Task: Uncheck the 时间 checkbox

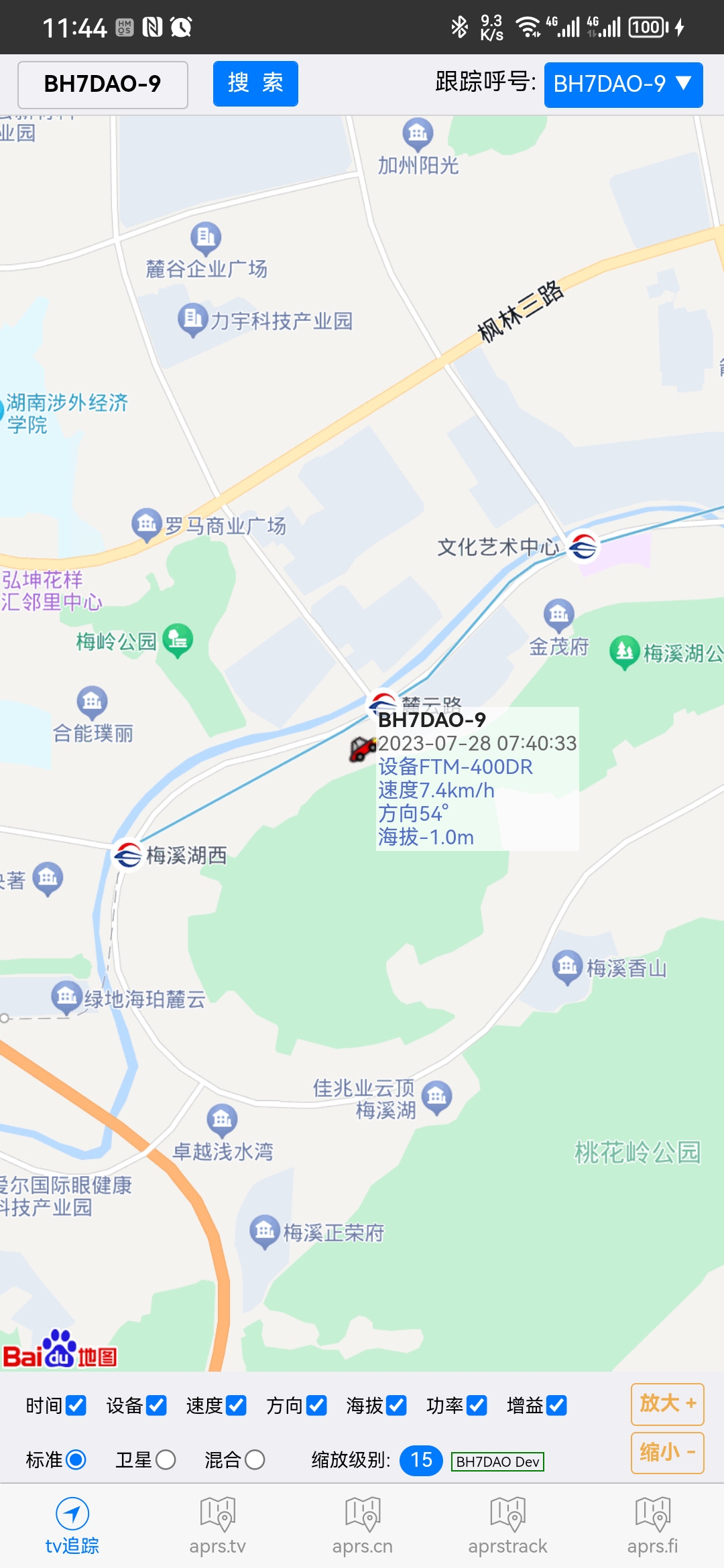Action: coord(76,1405)
